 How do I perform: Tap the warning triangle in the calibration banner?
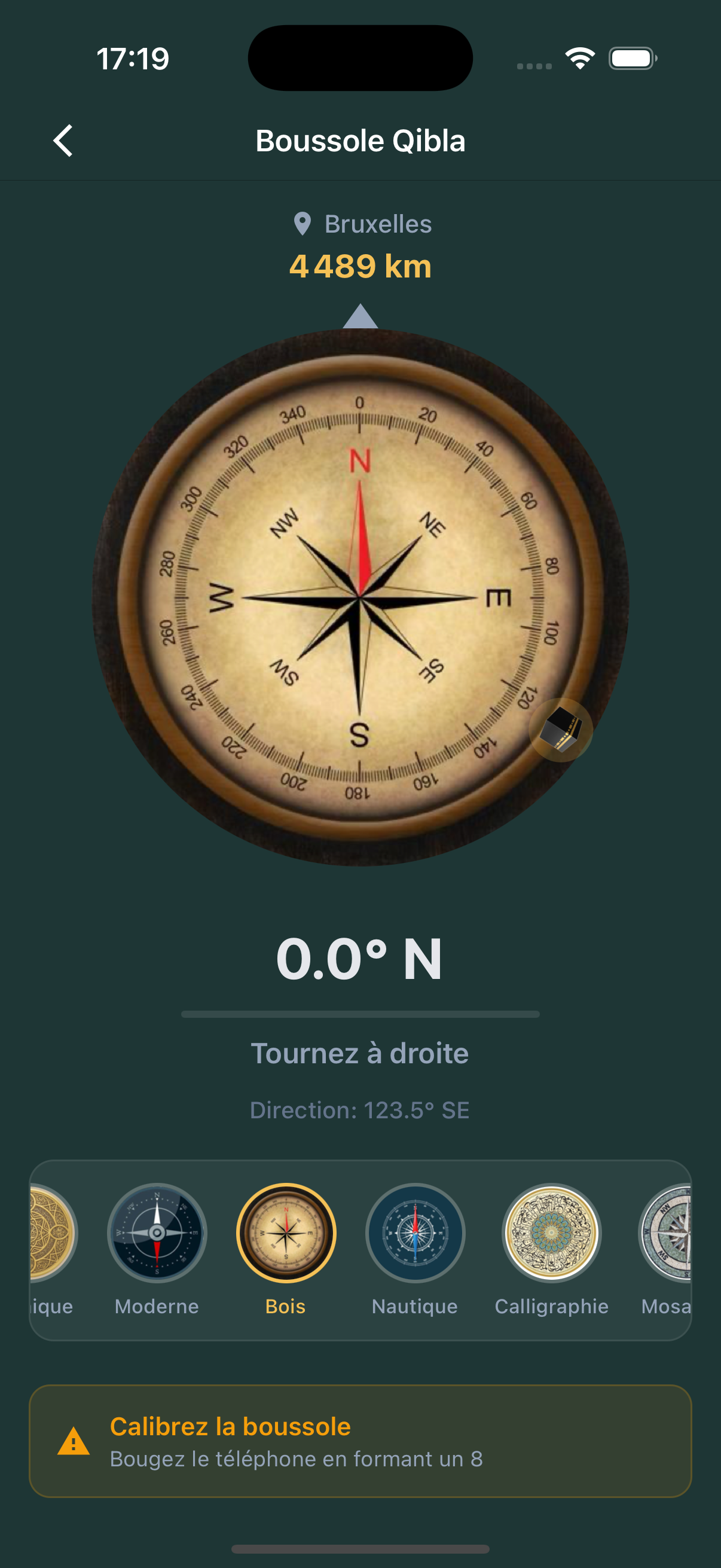[74, 1443]
